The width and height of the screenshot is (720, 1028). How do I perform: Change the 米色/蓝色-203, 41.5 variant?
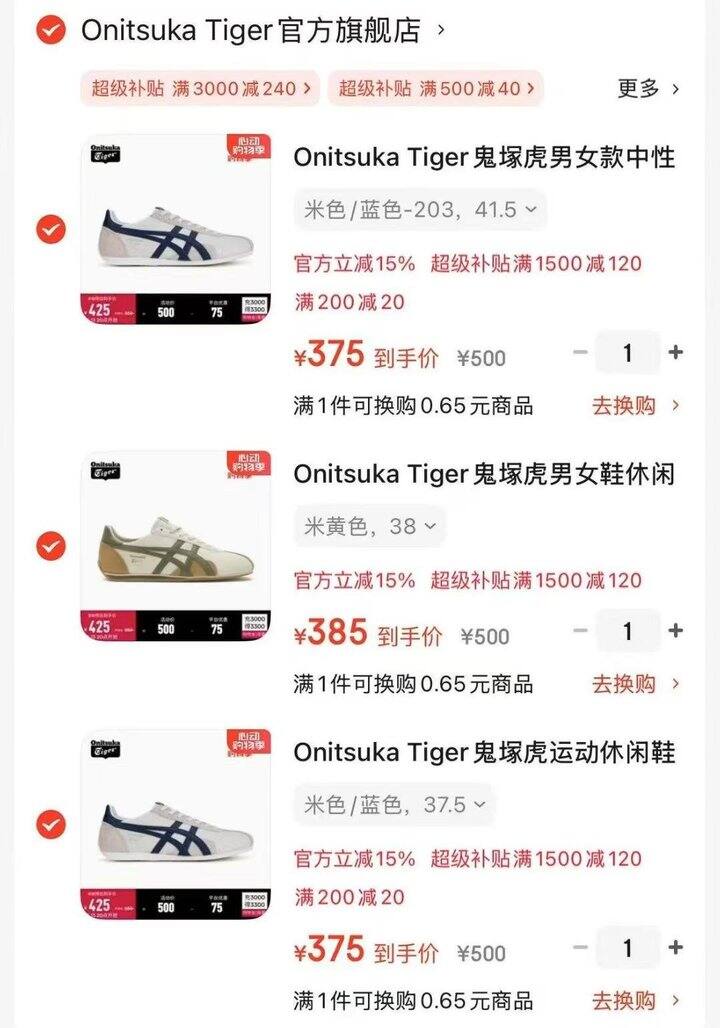(420, 210)
